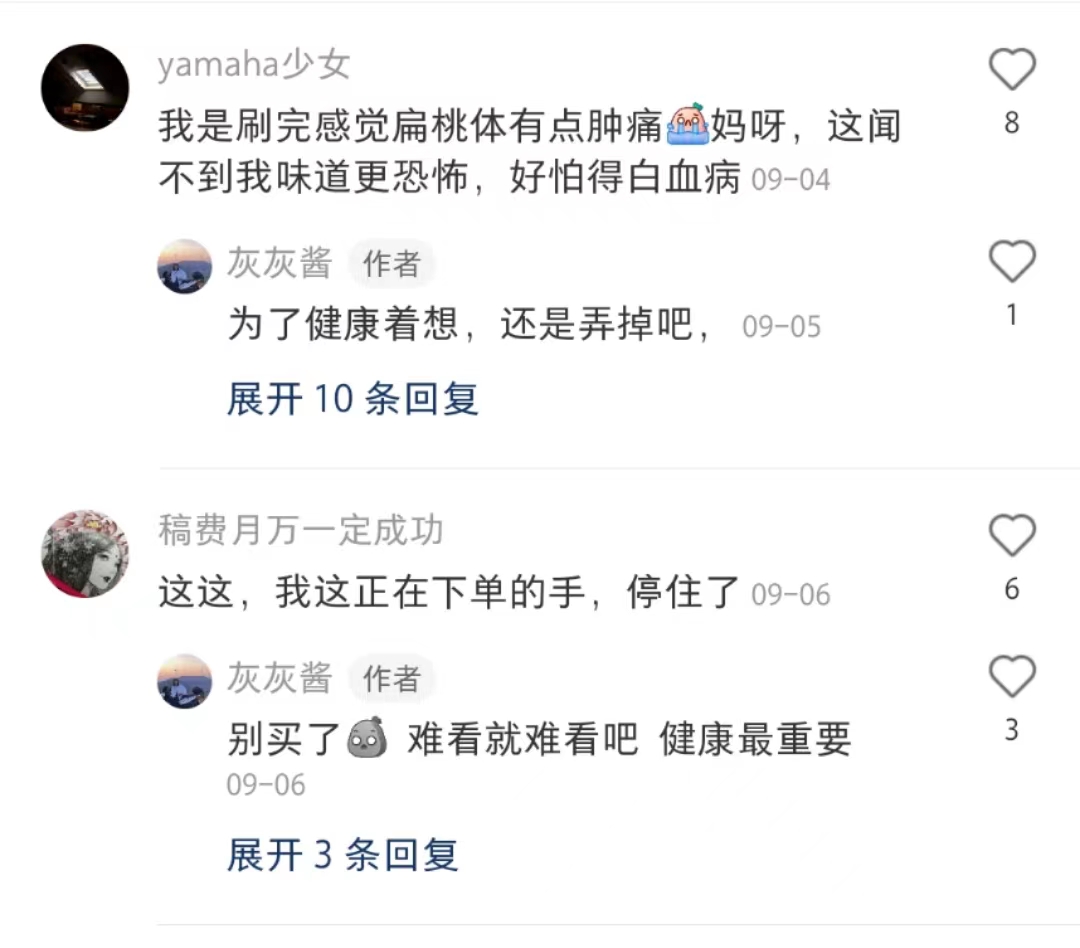The height and width of the screenshot is (948, 1080).
Task: Open 灰灰酱's avatar beside 为了健康着想 reply
Action: coord(185,266)
